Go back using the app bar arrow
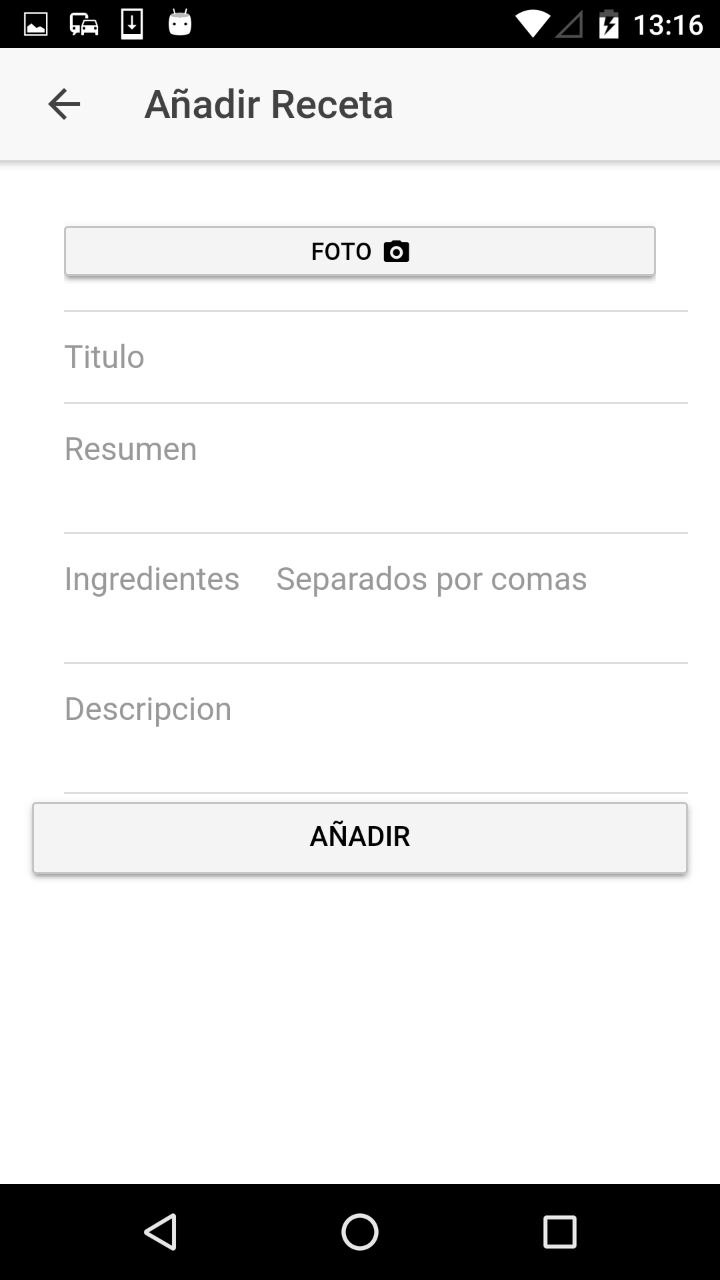 [x=64, y=104]
